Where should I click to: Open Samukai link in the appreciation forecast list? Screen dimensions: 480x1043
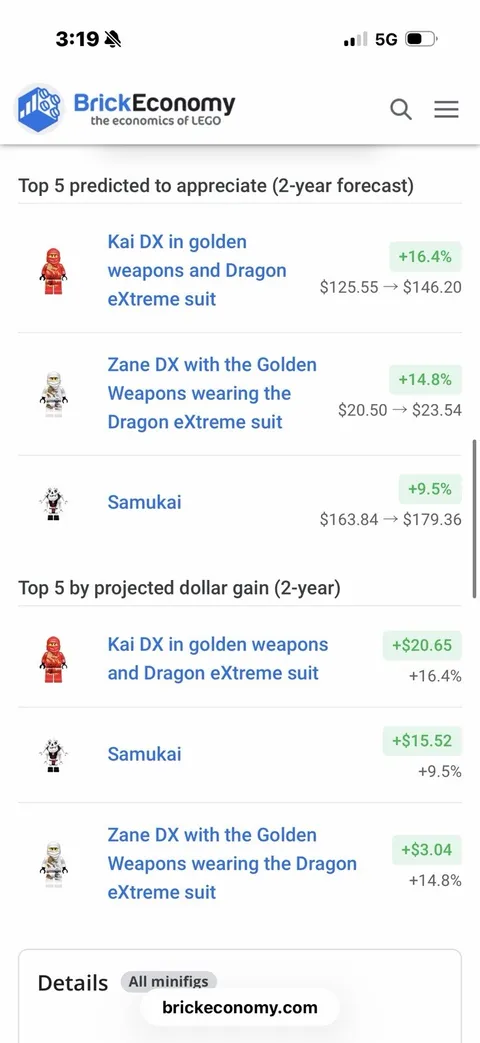coord(144,502)
